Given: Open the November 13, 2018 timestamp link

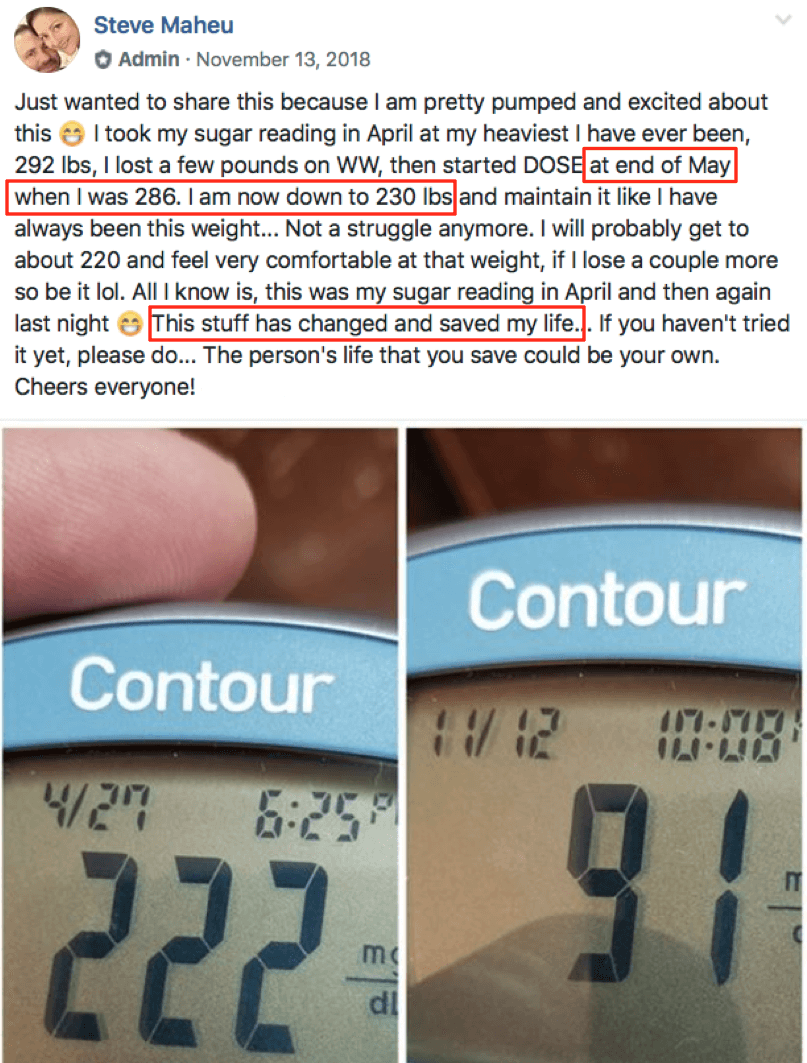Looking at the screenshot, I should 283,59.
